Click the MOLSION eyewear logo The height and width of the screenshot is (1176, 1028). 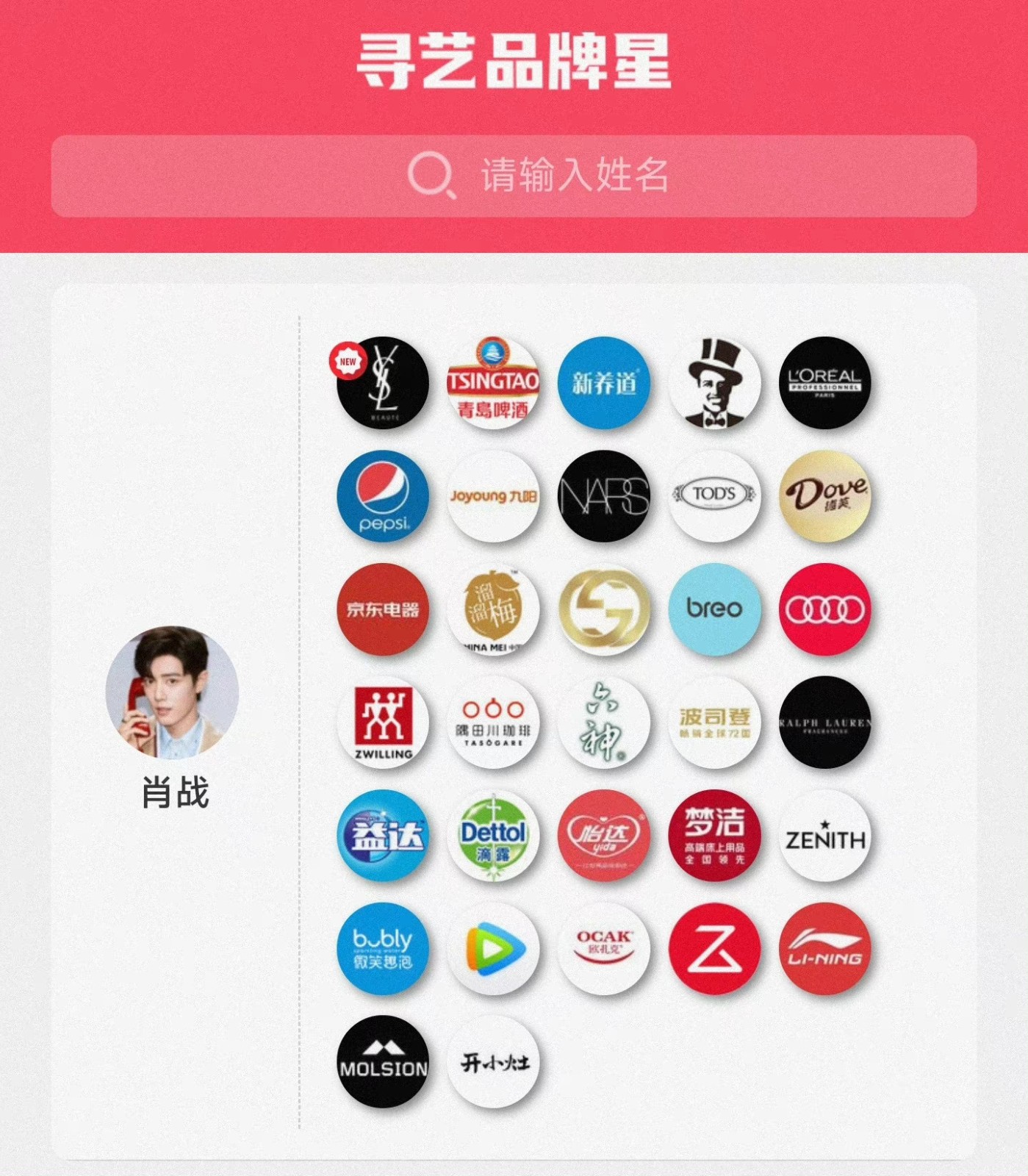point(385,1062)
